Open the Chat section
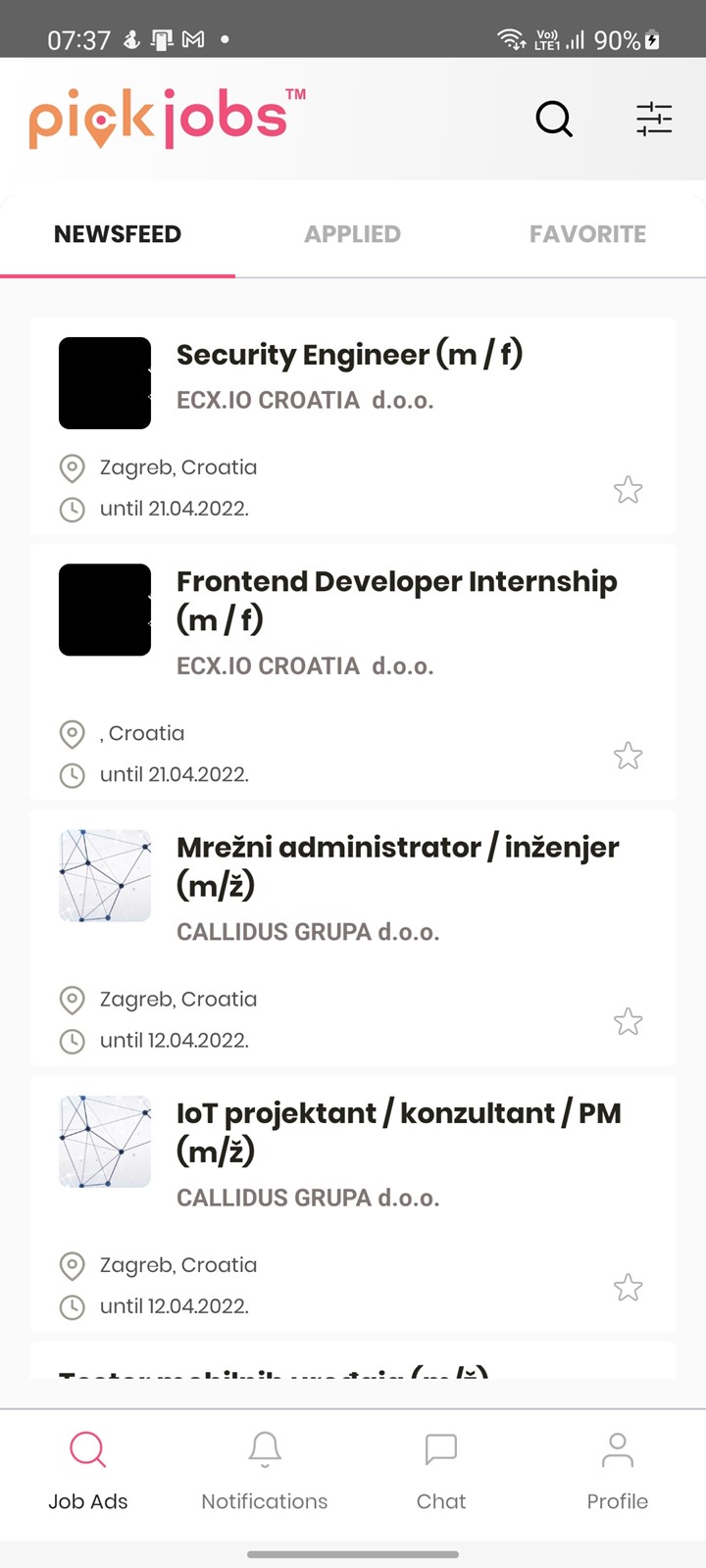Image resolution: width=706 pixels, height=1568 pixels. coord(441,1472)
